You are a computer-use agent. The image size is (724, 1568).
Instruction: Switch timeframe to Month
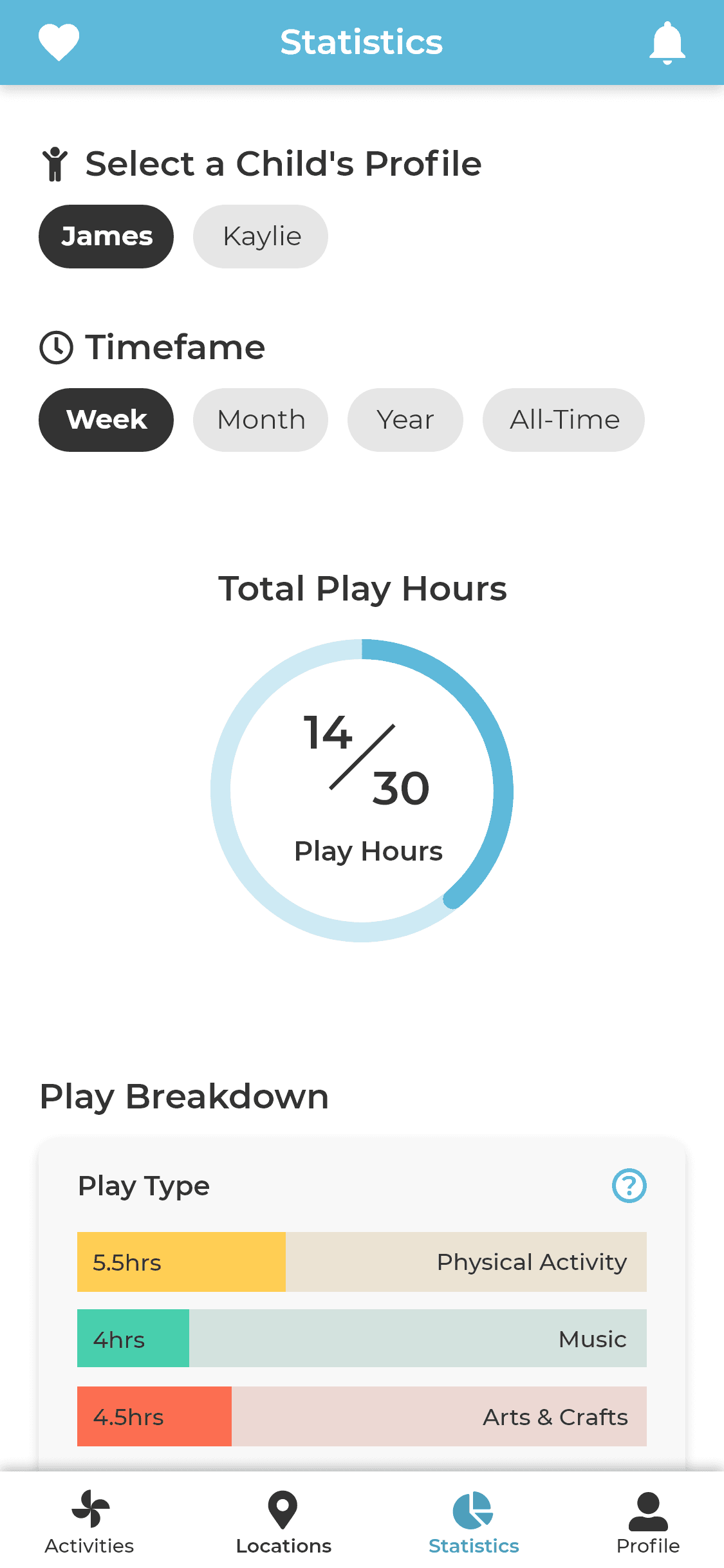261,420
